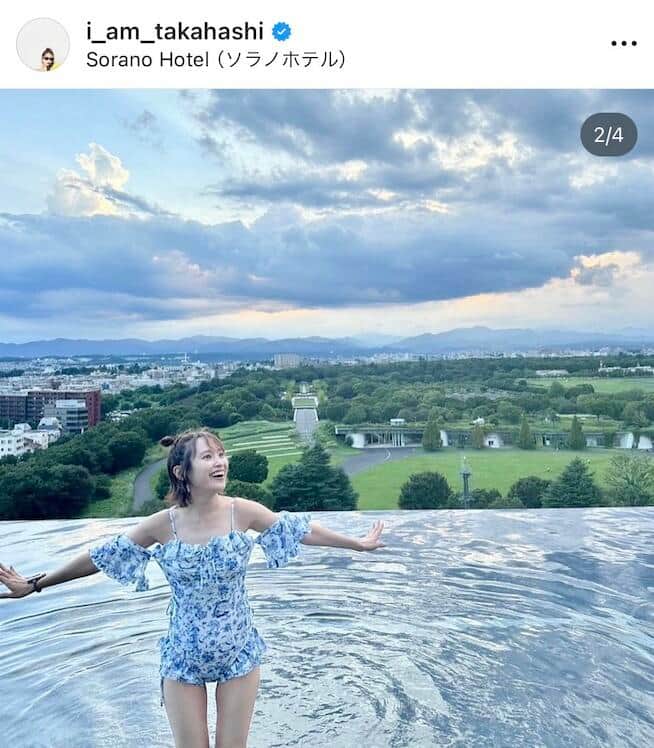Open the i_am_takahashi username link
This screenshot has height=748, width=654.
(x=177, y=31)
